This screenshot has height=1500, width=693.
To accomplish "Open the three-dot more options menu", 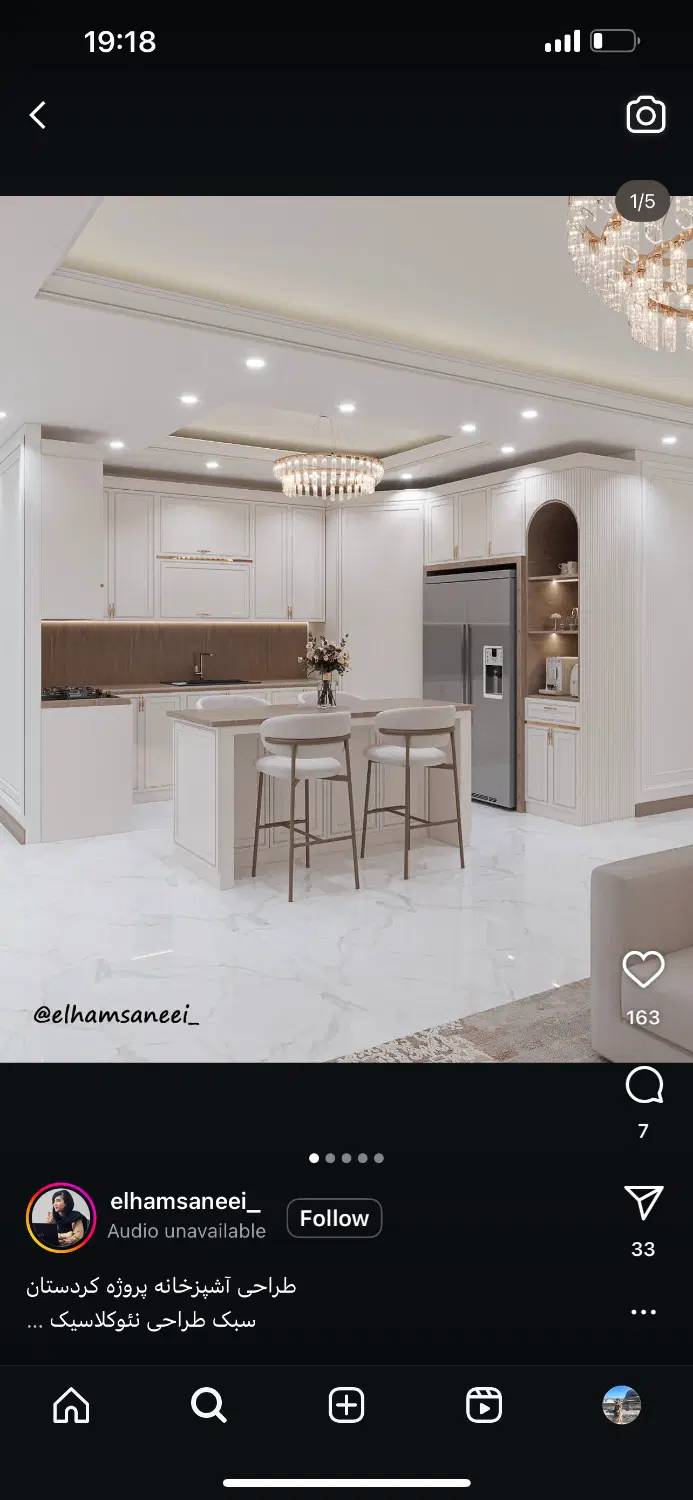I will (643, 1313).
